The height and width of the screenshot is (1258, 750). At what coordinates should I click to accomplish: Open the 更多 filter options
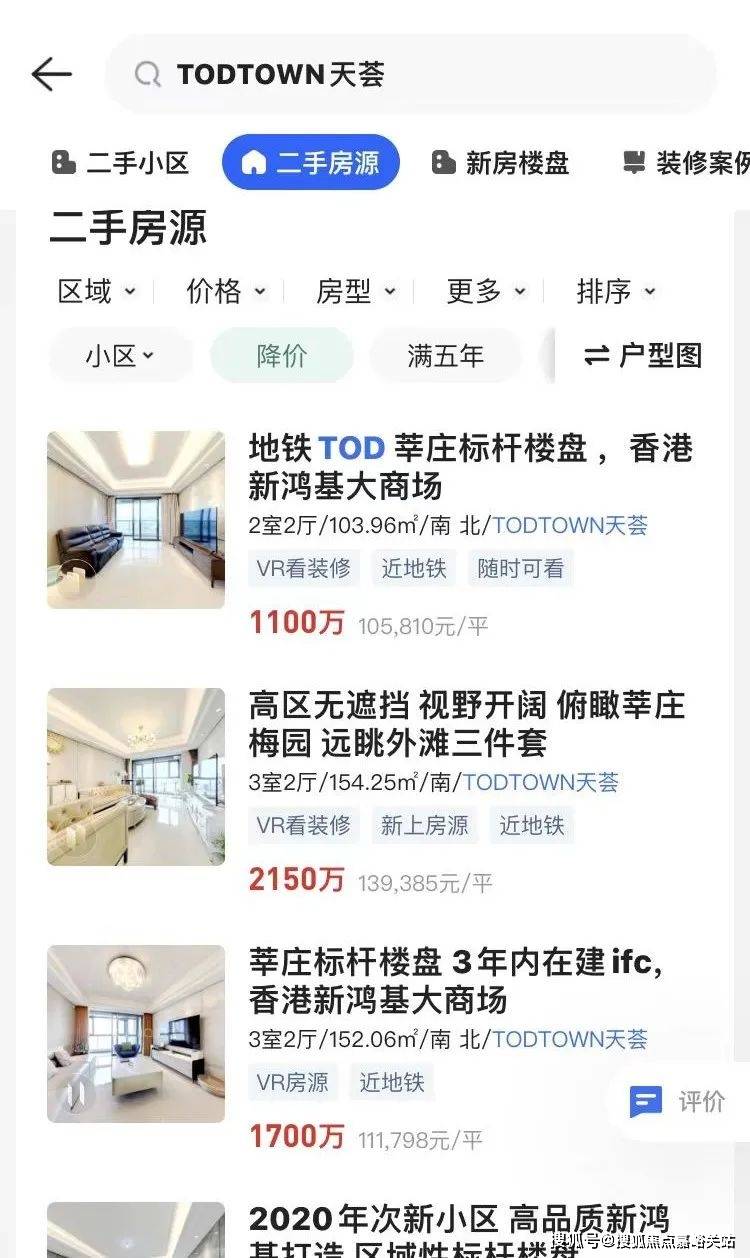(x=486, y=291)
